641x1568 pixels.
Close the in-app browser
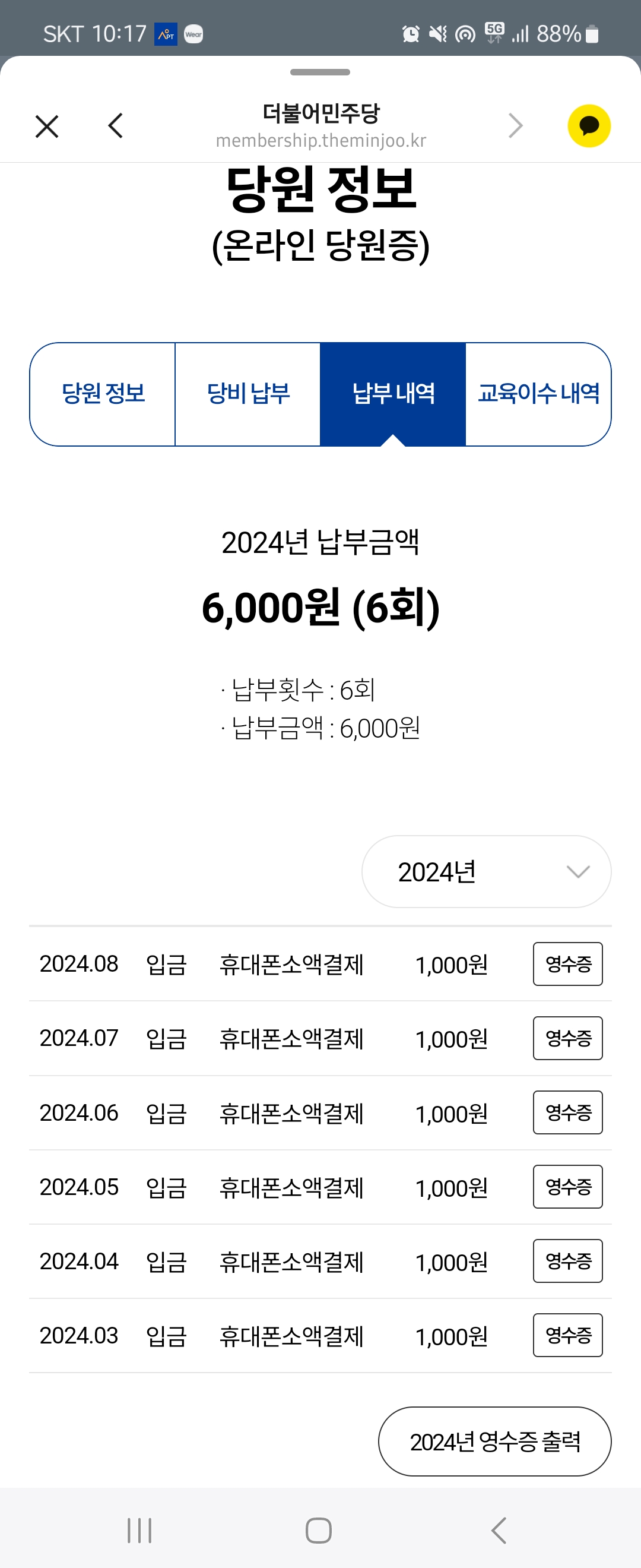point(47,127)
